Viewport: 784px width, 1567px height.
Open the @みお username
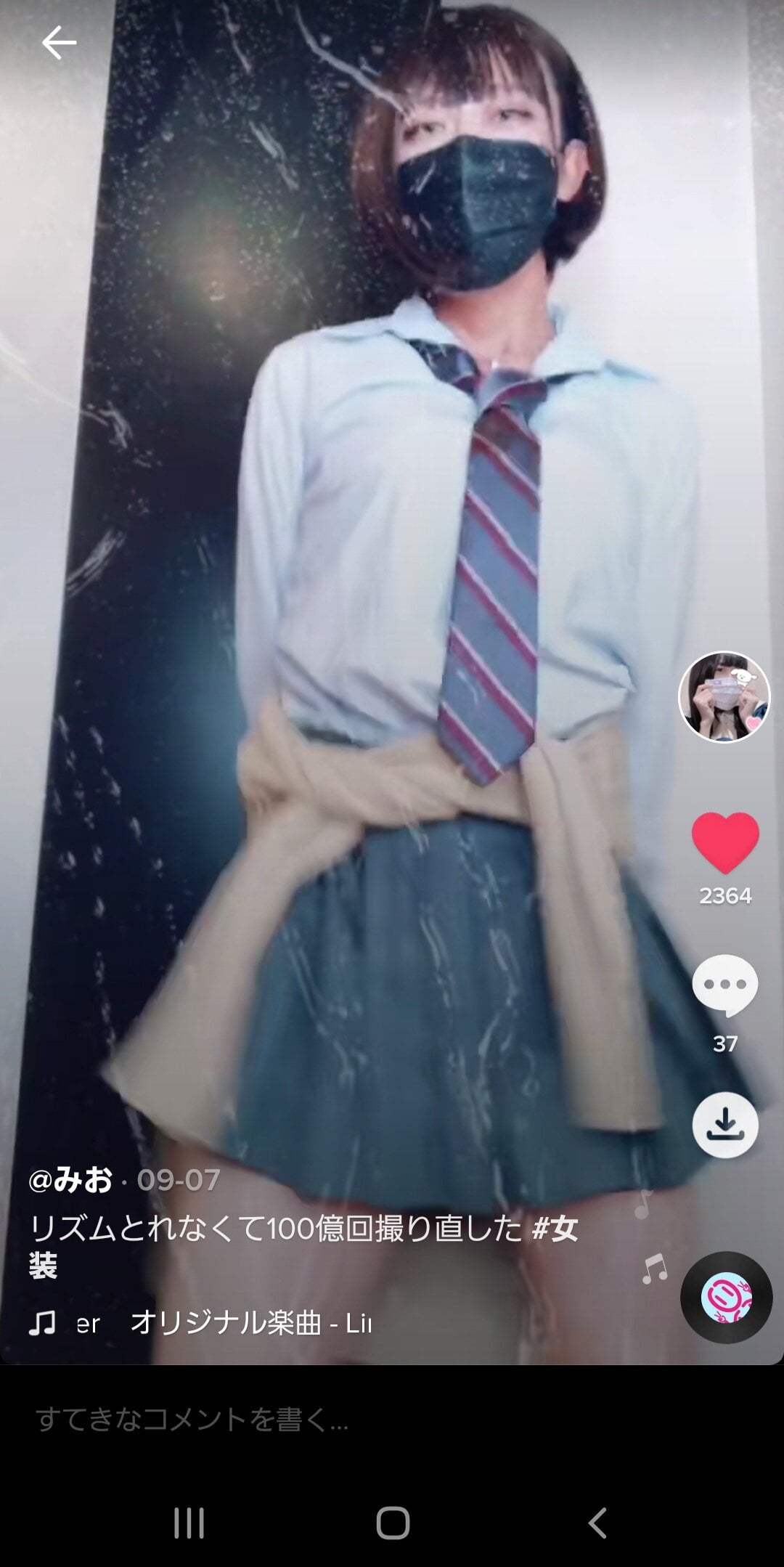coord(70,1180)
